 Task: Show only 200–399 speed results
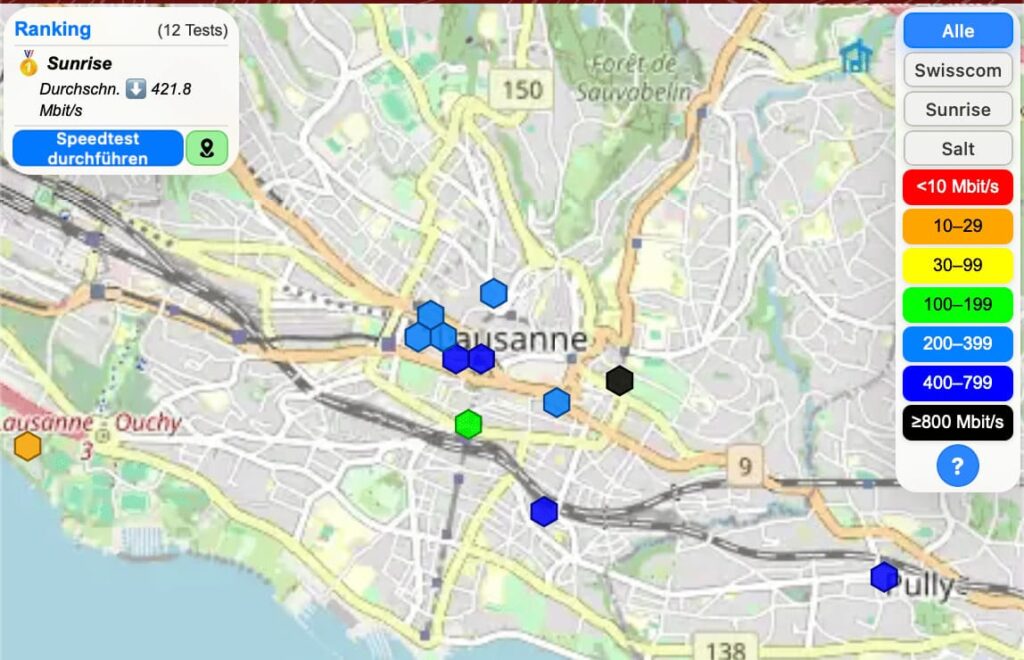pyautogui.click(x=957, y=343)
